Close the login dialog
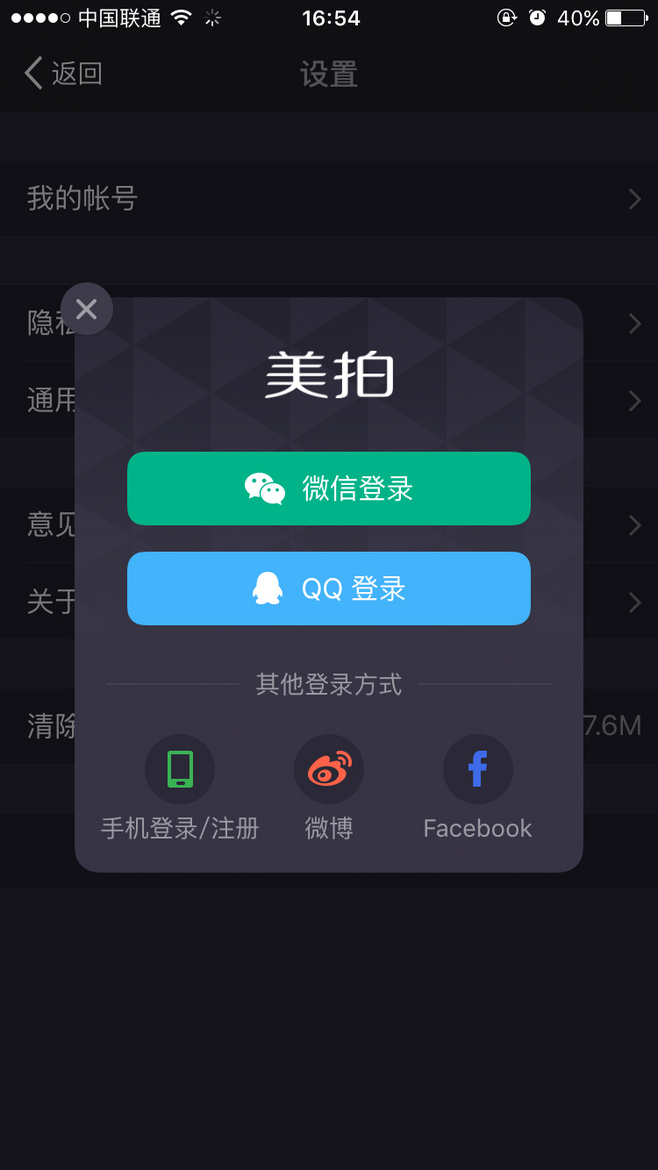 pos(87,309)
